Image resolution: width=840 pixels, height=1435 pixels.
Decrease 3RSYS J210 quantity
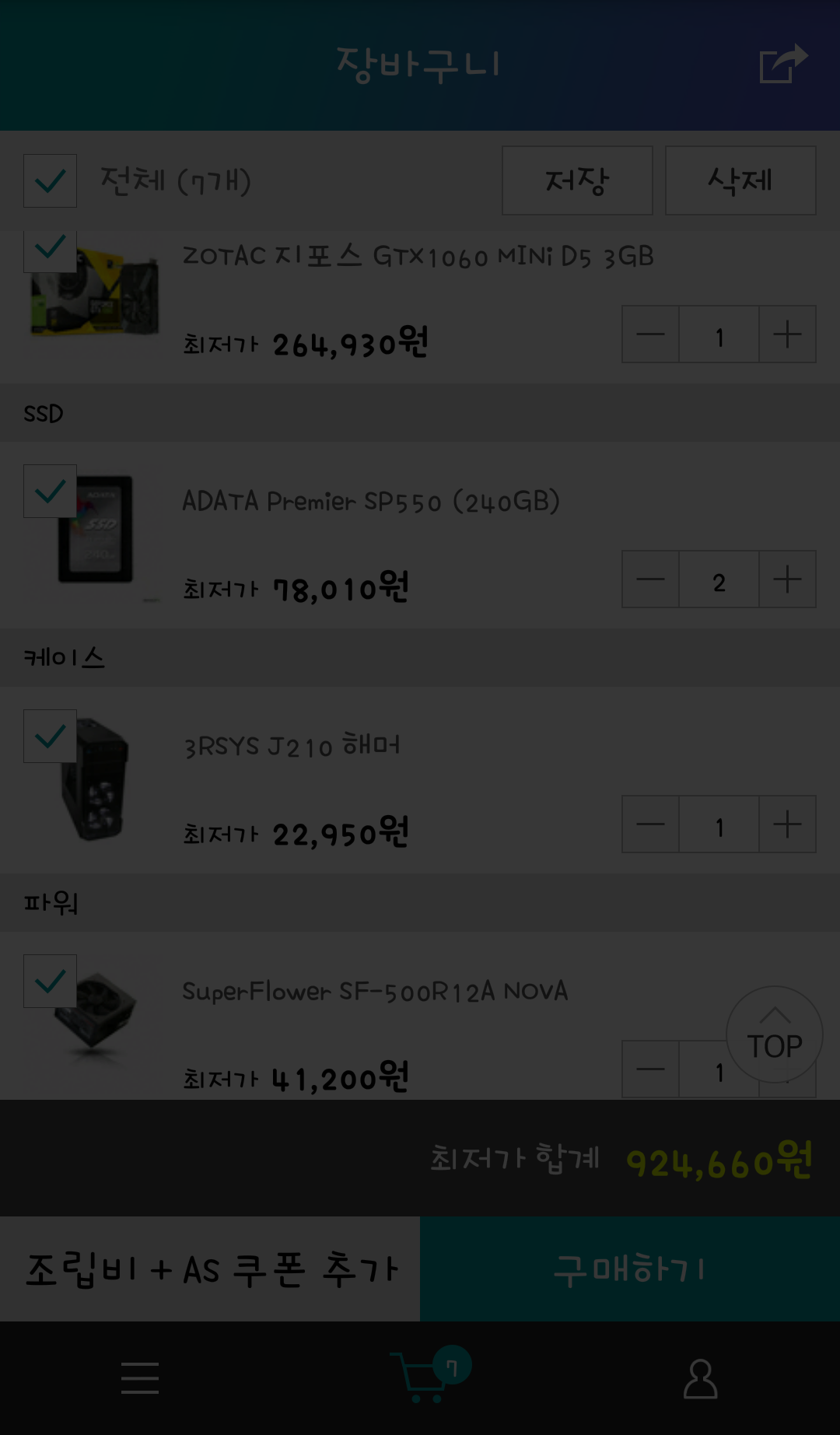[x=651, y=824]
